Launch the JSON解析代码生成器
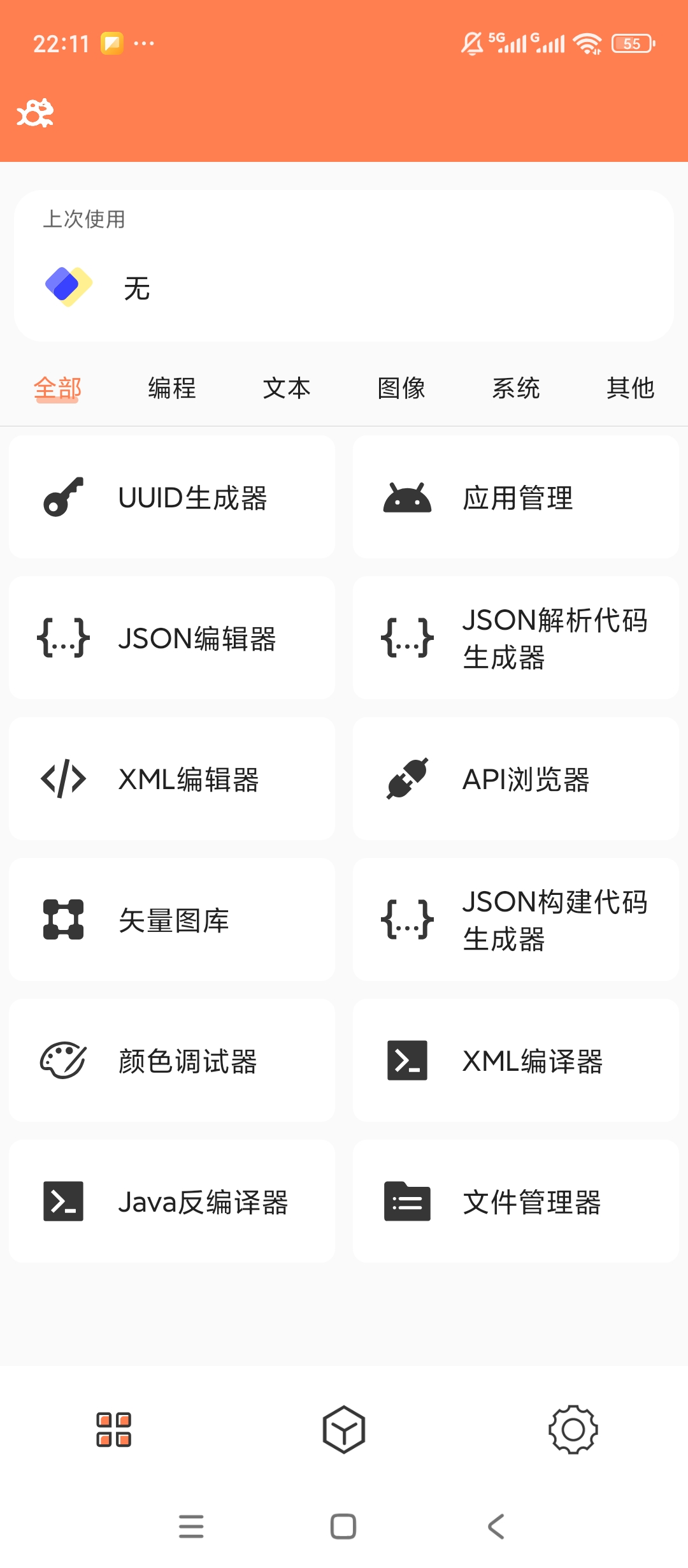The image size is (688, 1568). (516, 637)
